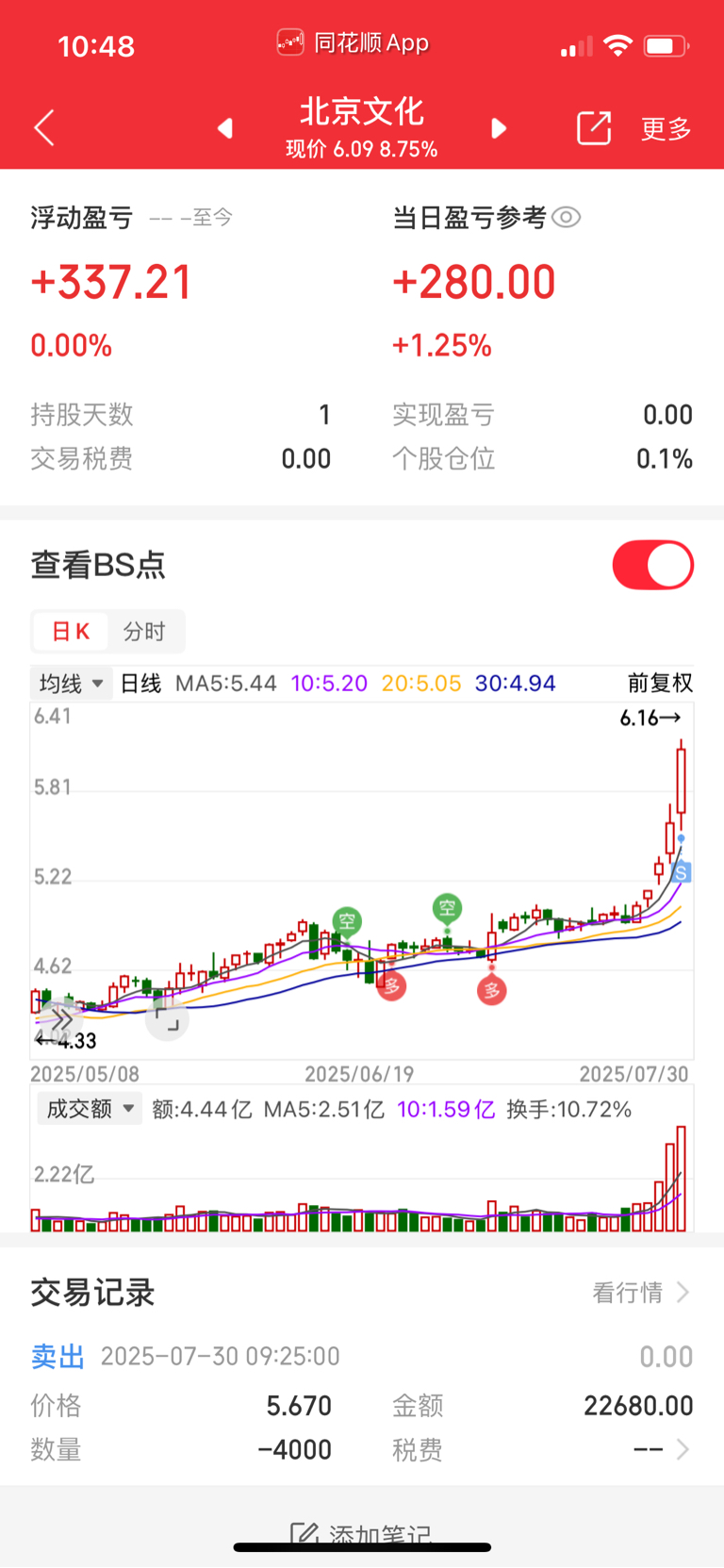Switch to the previous stock
Viewport: 724px width, 1568px height.
click(x=224, y=128)
